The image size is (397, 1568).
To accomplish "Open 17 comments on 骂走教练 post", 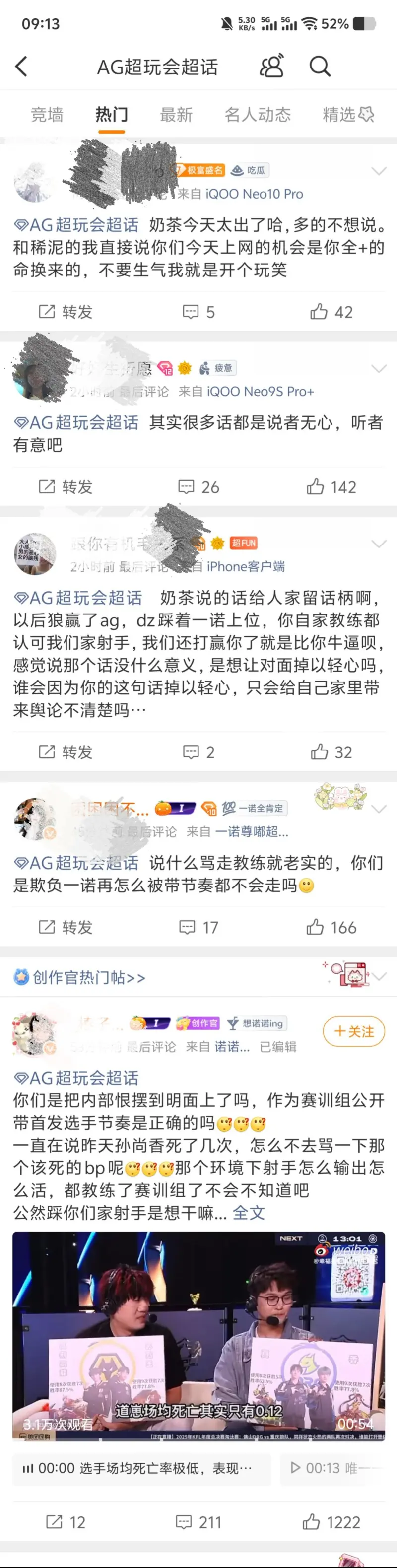I will [x=198, y=928].
